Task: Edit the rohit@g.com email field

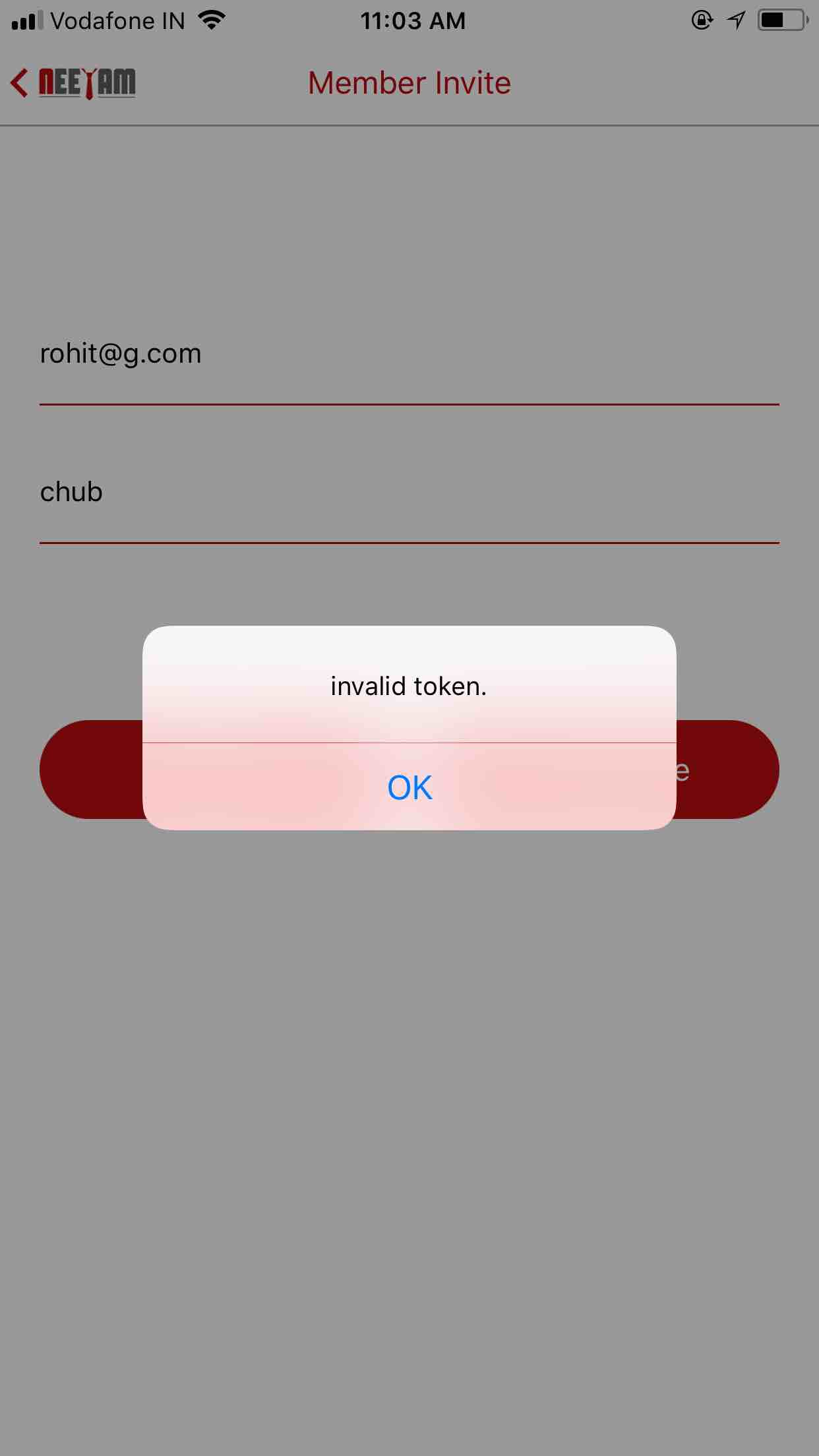Action: [x=409, y=355]
